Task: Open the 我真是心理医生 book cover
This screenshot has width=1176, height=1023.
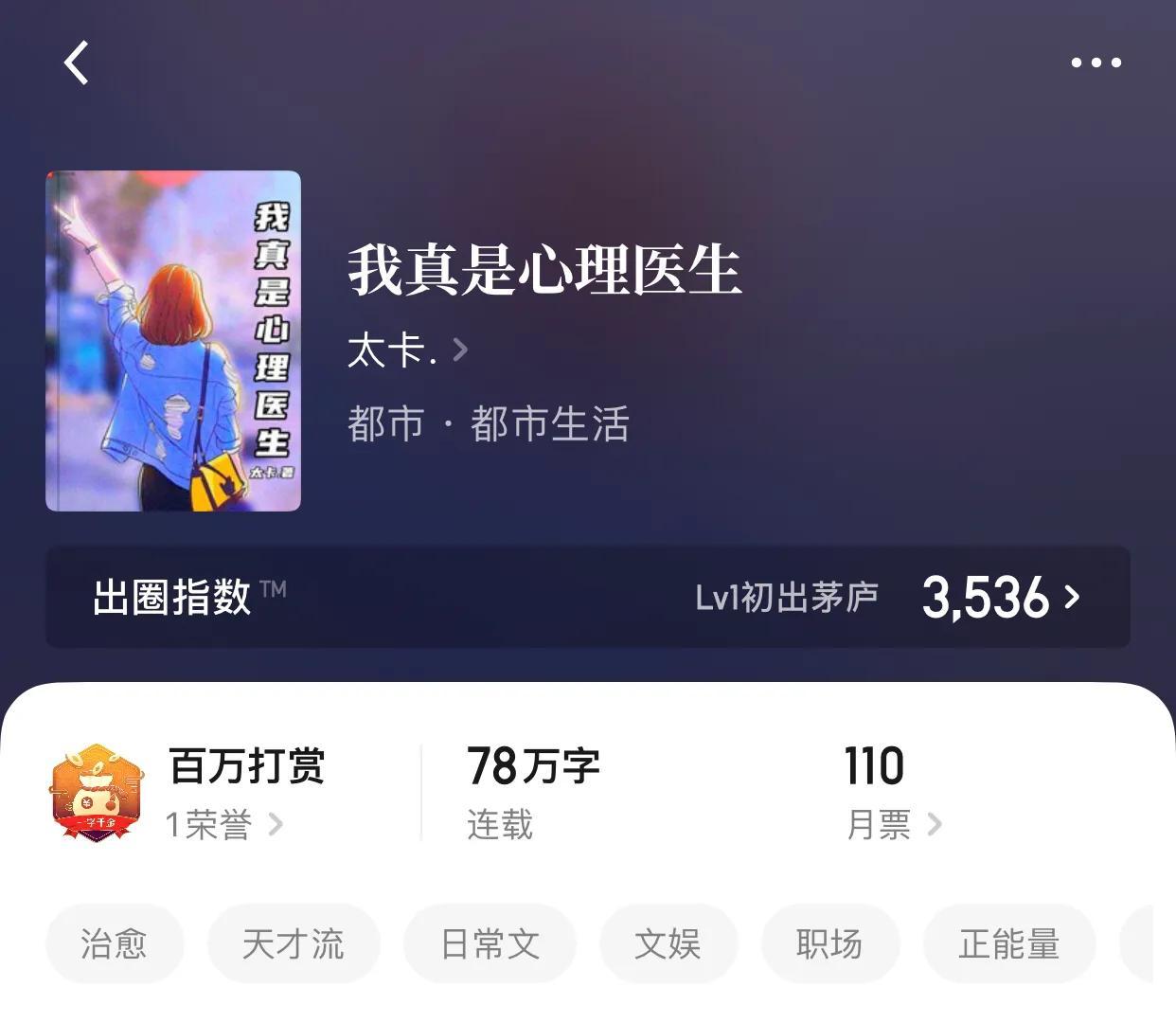Action: click(173, 341)
